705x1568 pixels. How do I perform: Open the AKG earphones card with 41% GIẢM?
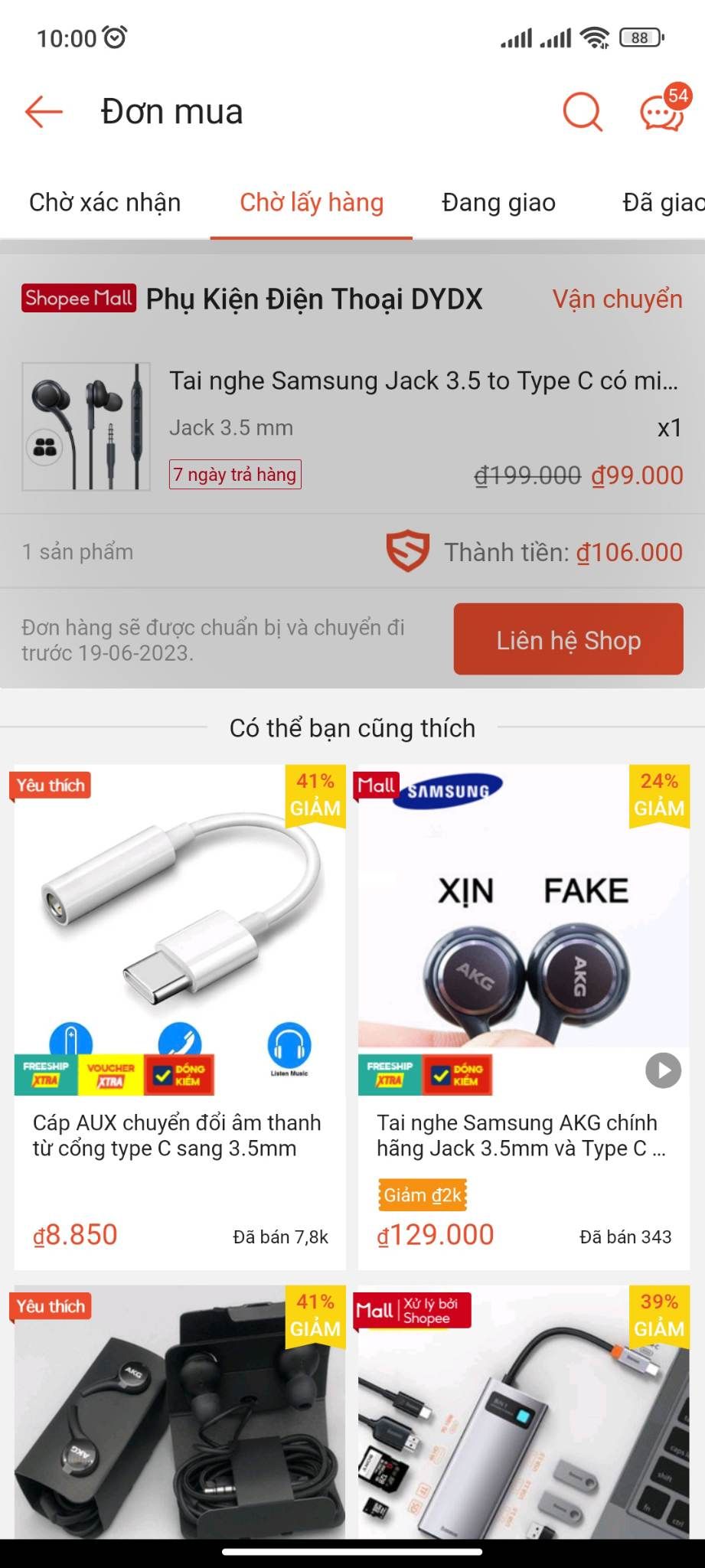tap(180, 1413)
